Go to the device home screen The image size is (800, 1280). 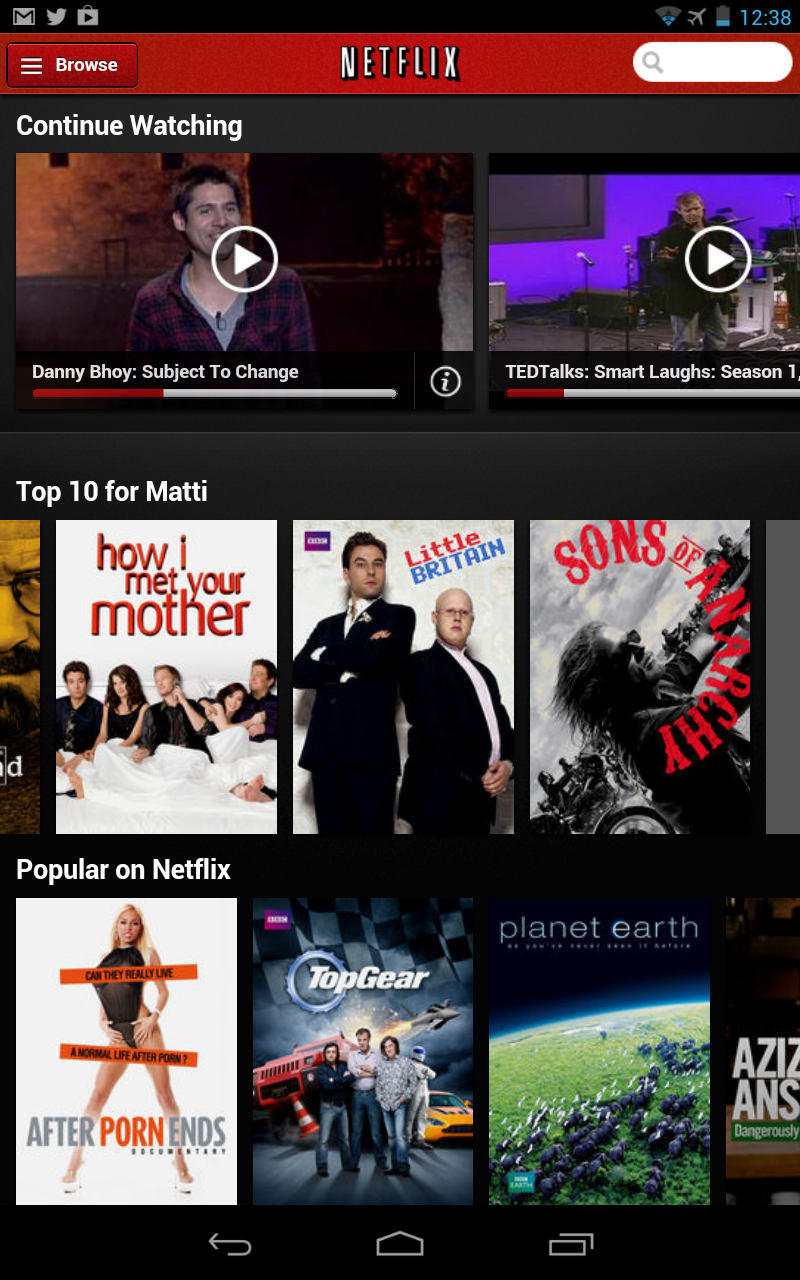point(400,1244)
